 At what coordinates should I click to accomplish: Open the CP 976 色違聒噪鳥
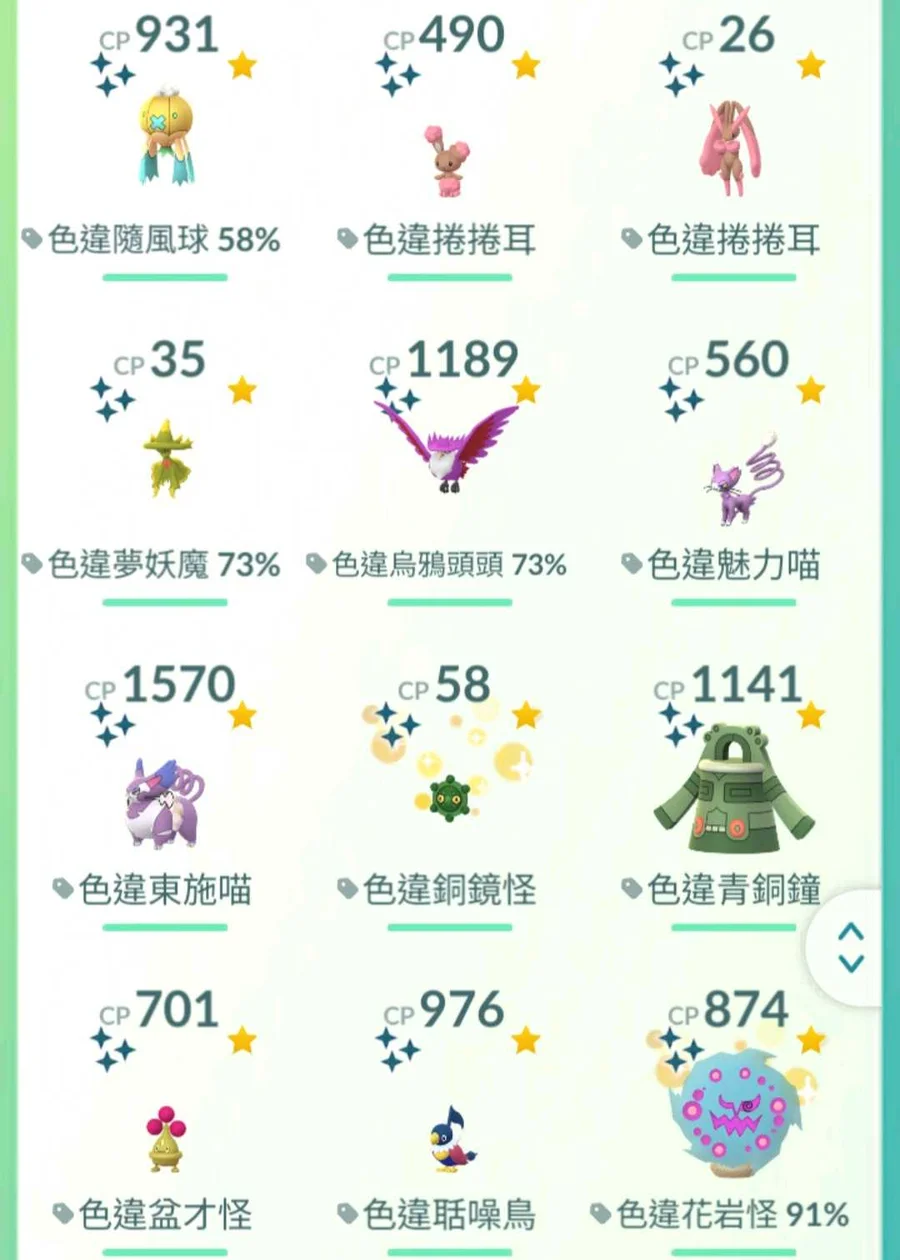pyautogui.click(x=449, y=1140)
